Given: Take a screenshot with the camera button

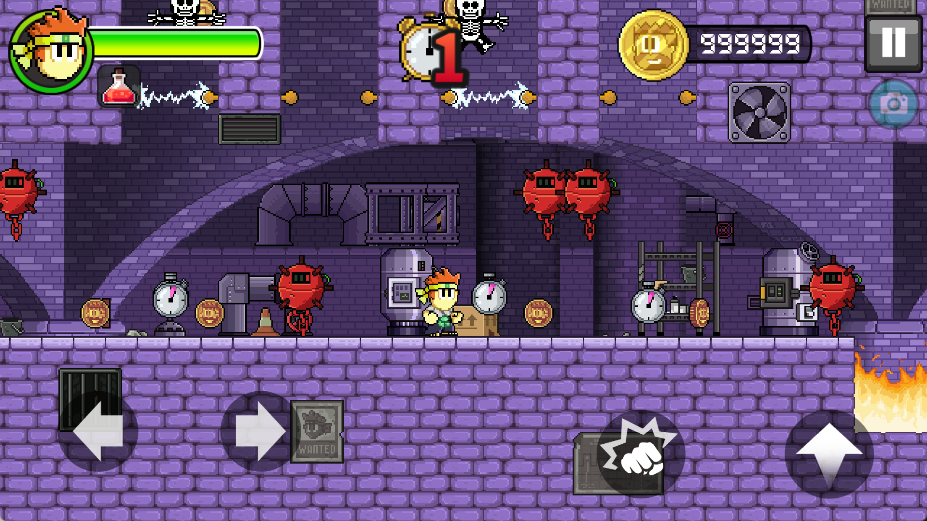Looking at the screenshot, I should (892, 103).
